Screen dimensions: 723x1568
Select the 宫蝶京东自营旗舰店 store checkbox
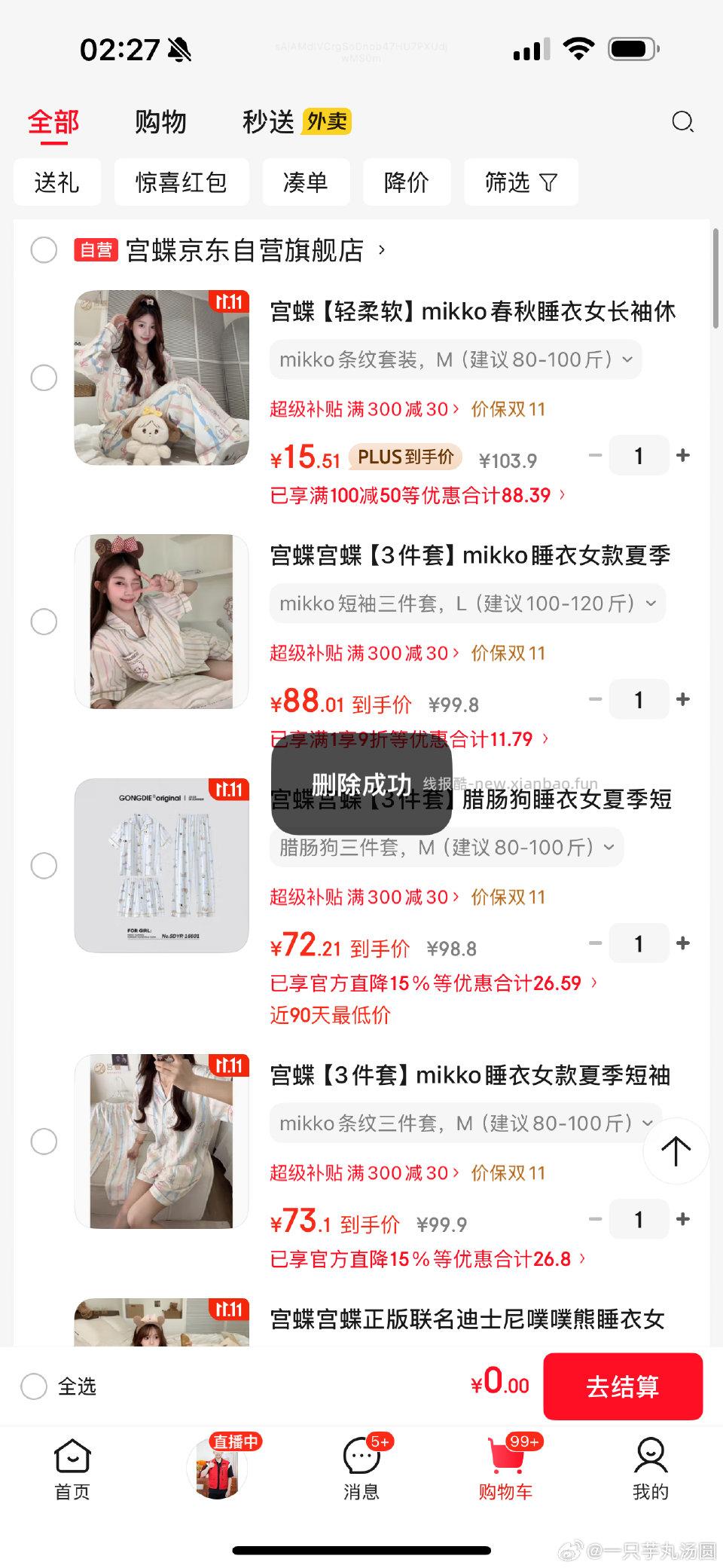pos(44,250)
